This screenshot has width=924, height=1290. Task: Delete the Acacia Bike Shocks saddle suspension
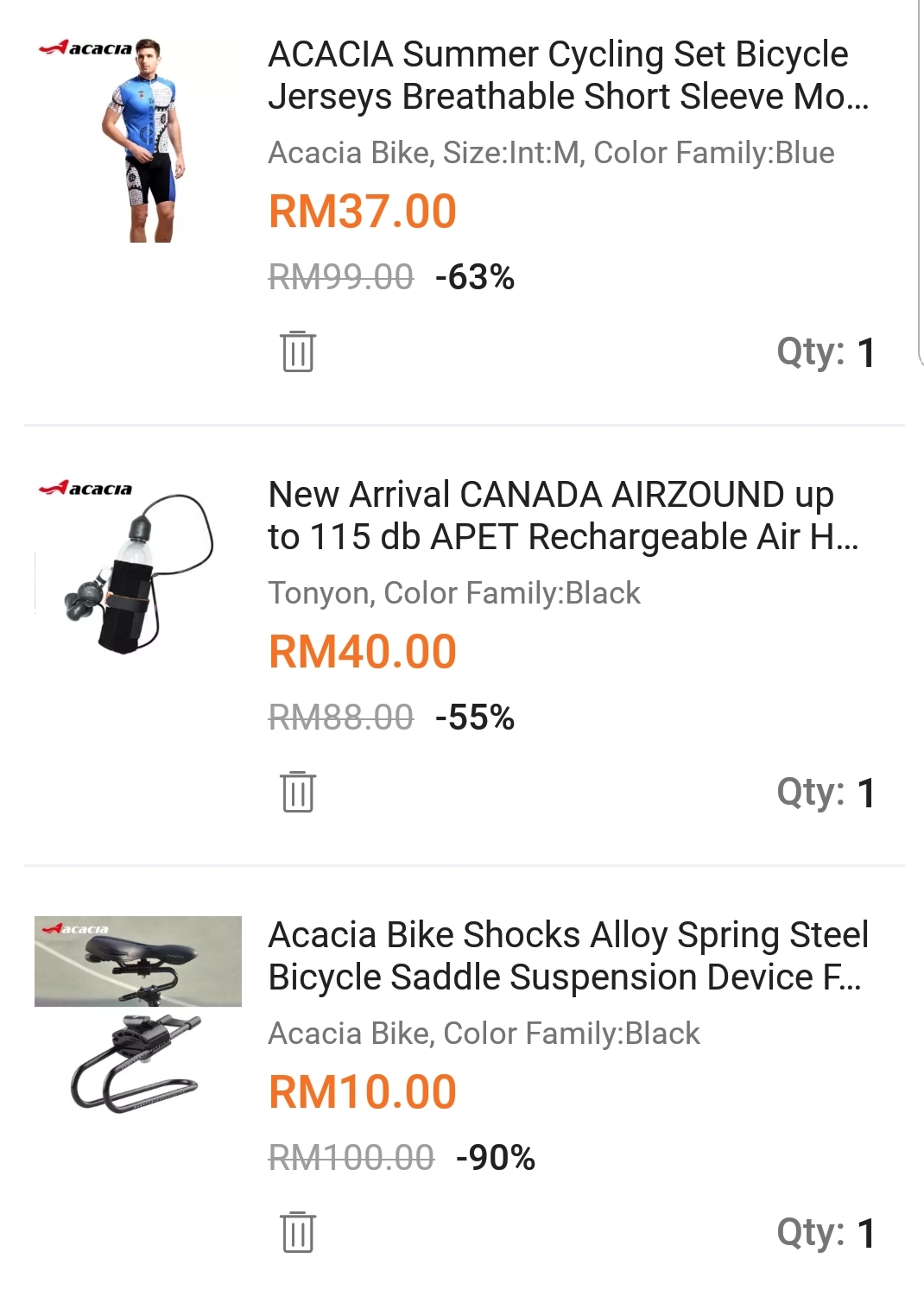[x=298, y=1232]
